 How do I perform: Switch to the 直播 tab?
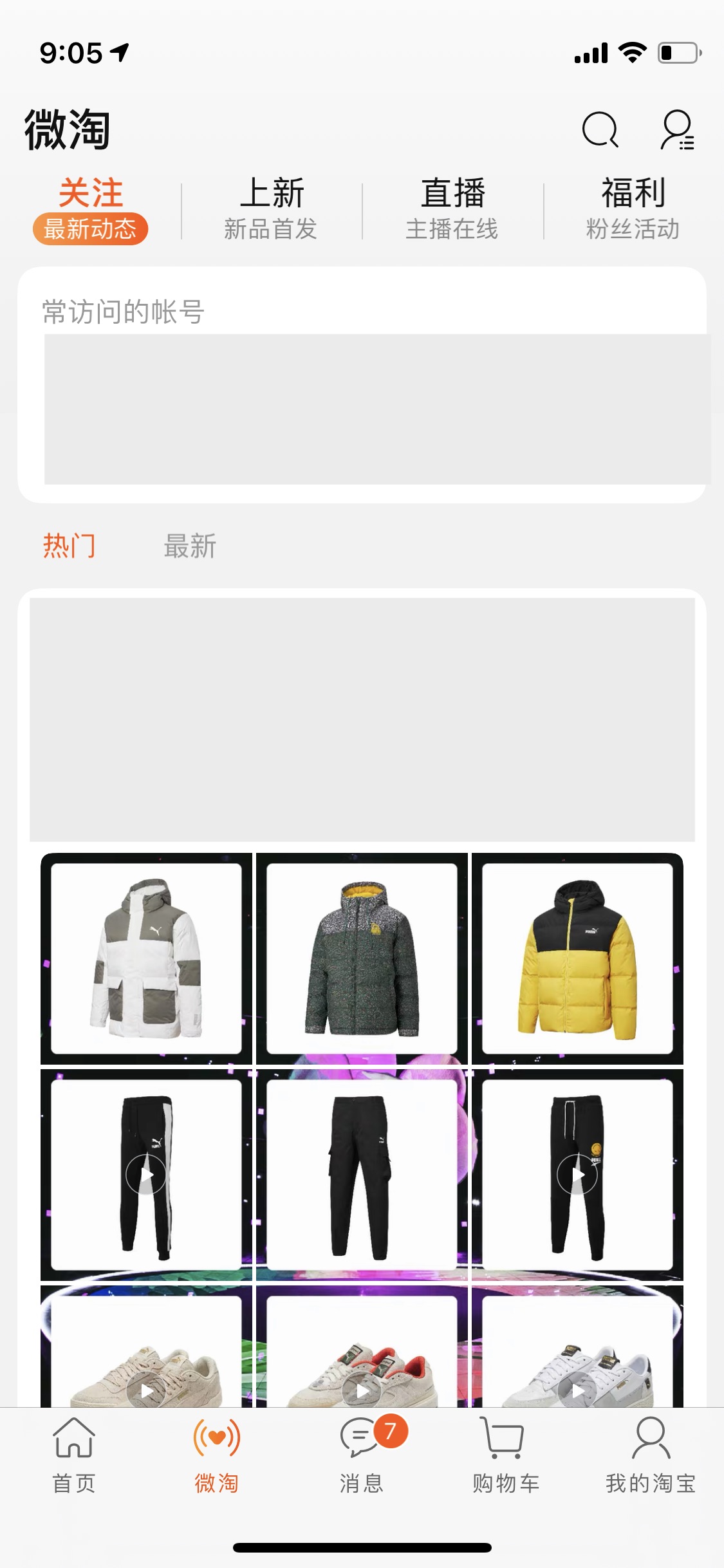click(x=452, y=209)
